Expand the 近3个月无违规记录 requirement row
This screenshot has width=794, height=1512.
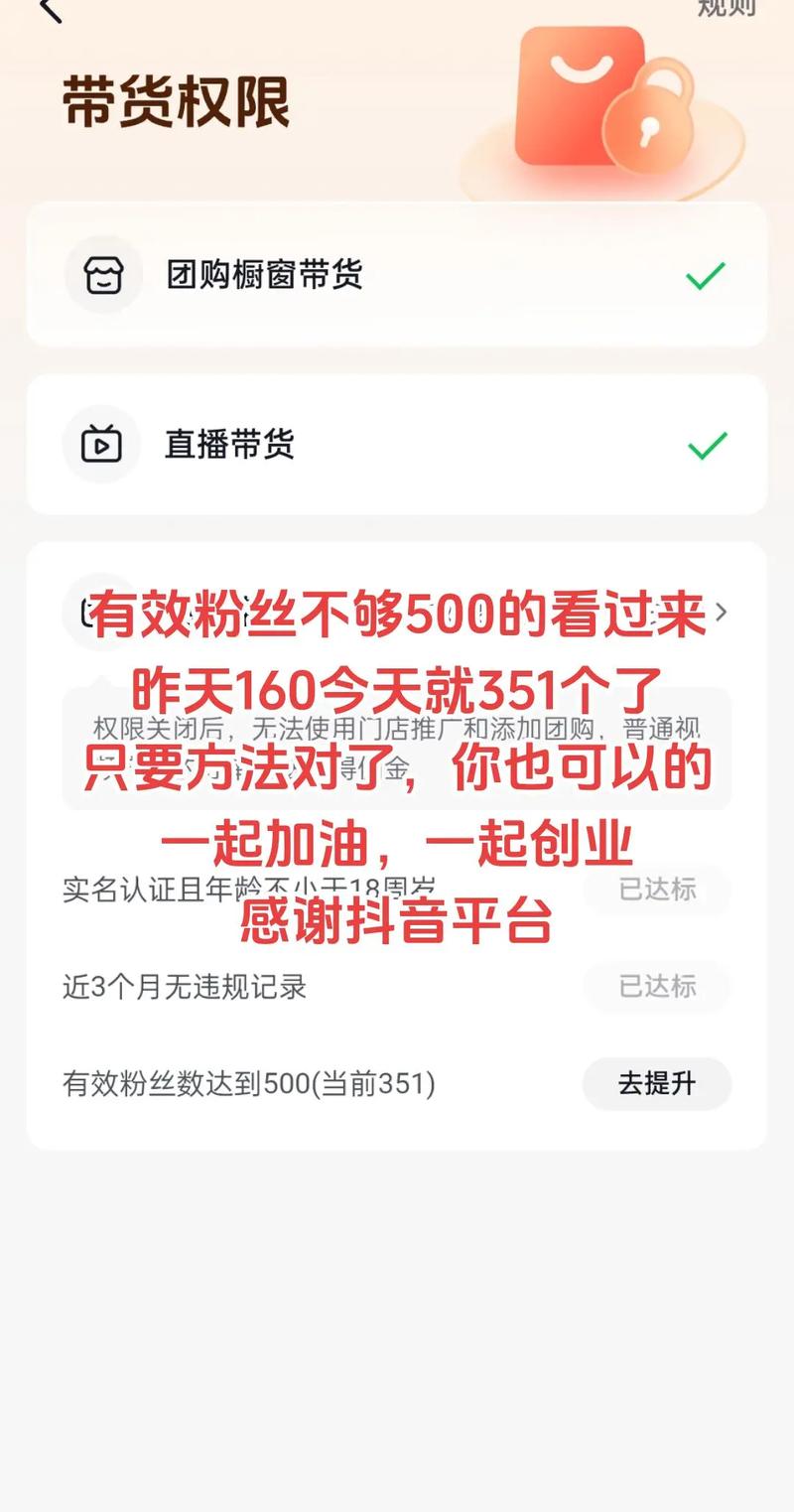[185, 986]
